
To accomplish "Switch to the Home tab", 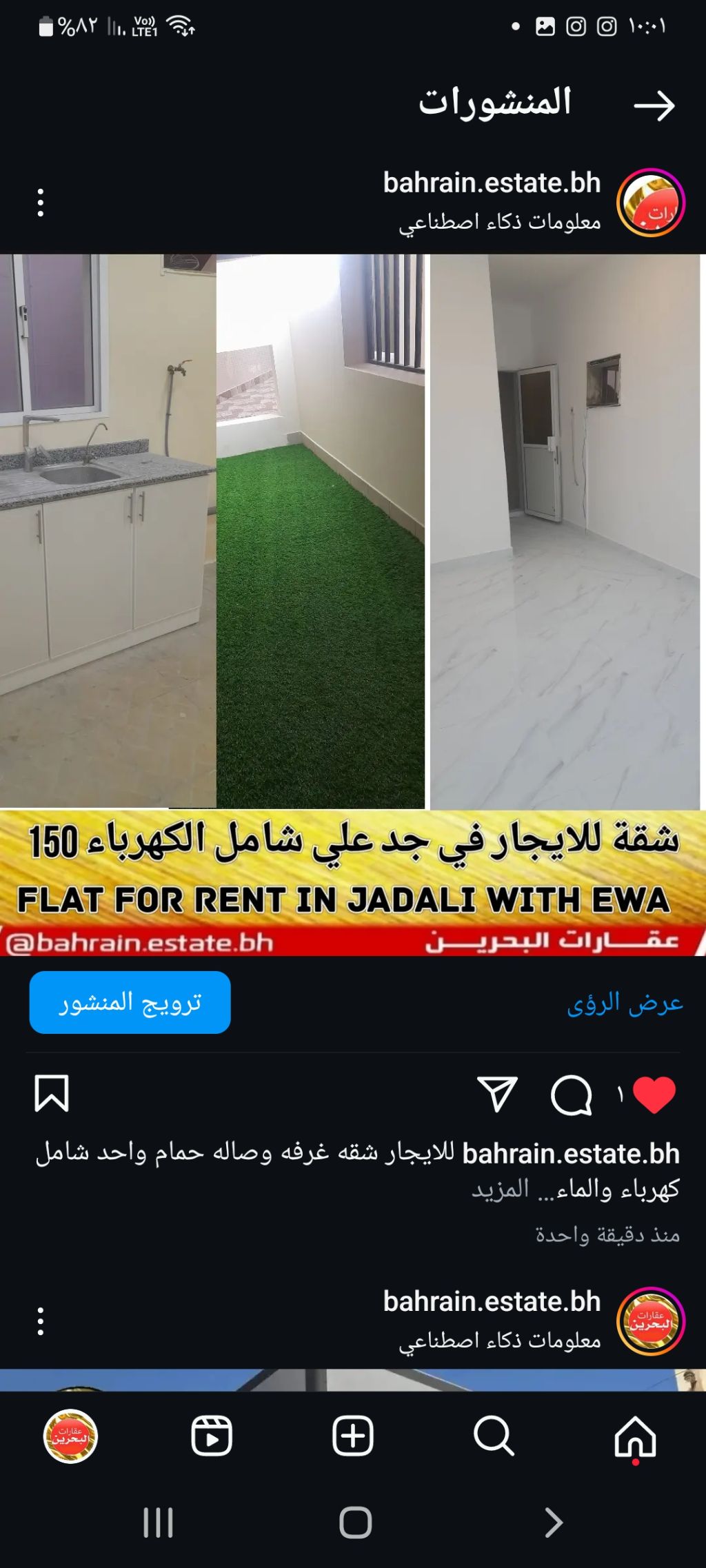I will pyautogui.click(x=634, y=1437).
